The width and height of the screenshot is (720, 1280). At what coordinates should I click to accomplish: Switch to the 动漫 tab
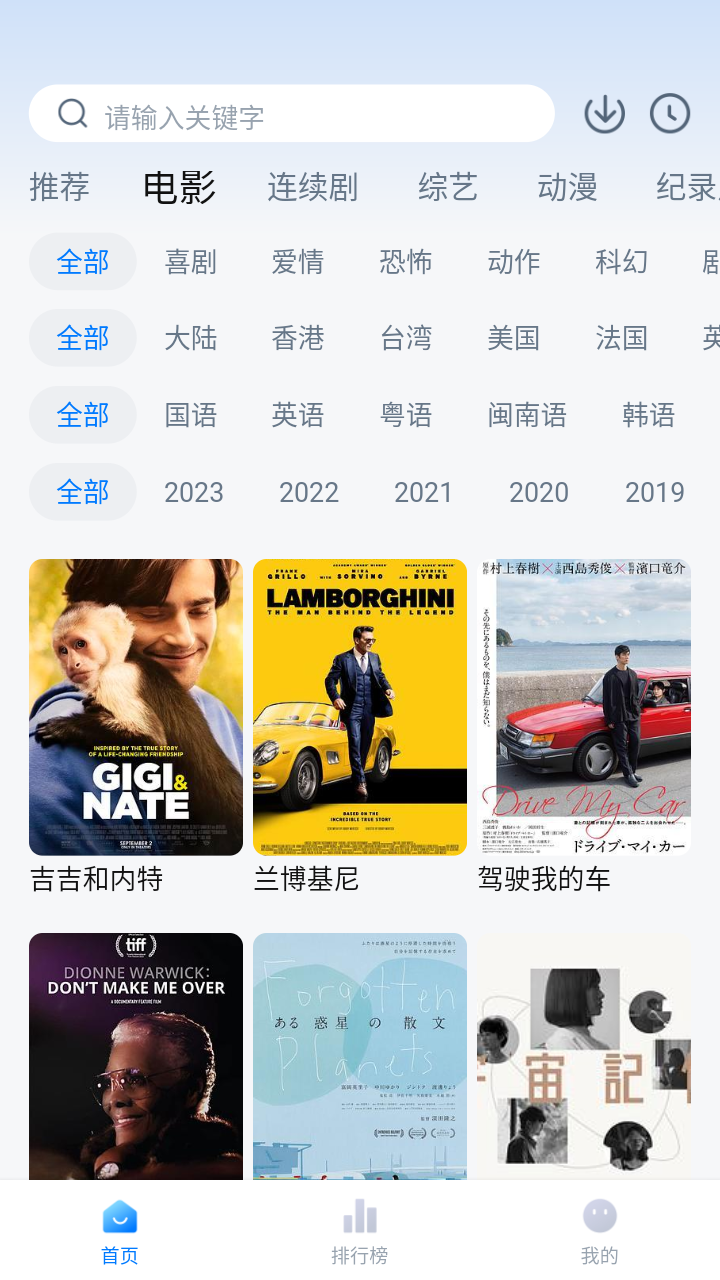(567, 187)
